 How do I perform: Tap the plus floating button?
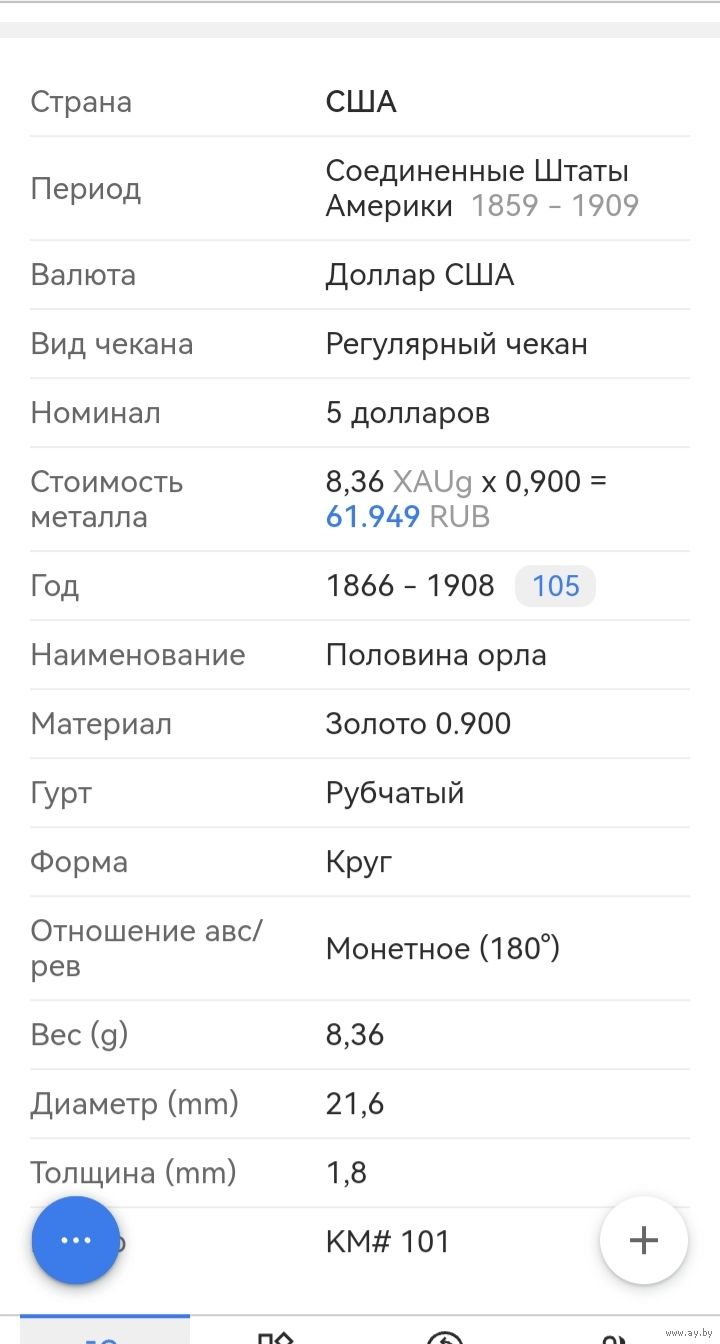pyautogui.click(x=644, y=1240)
